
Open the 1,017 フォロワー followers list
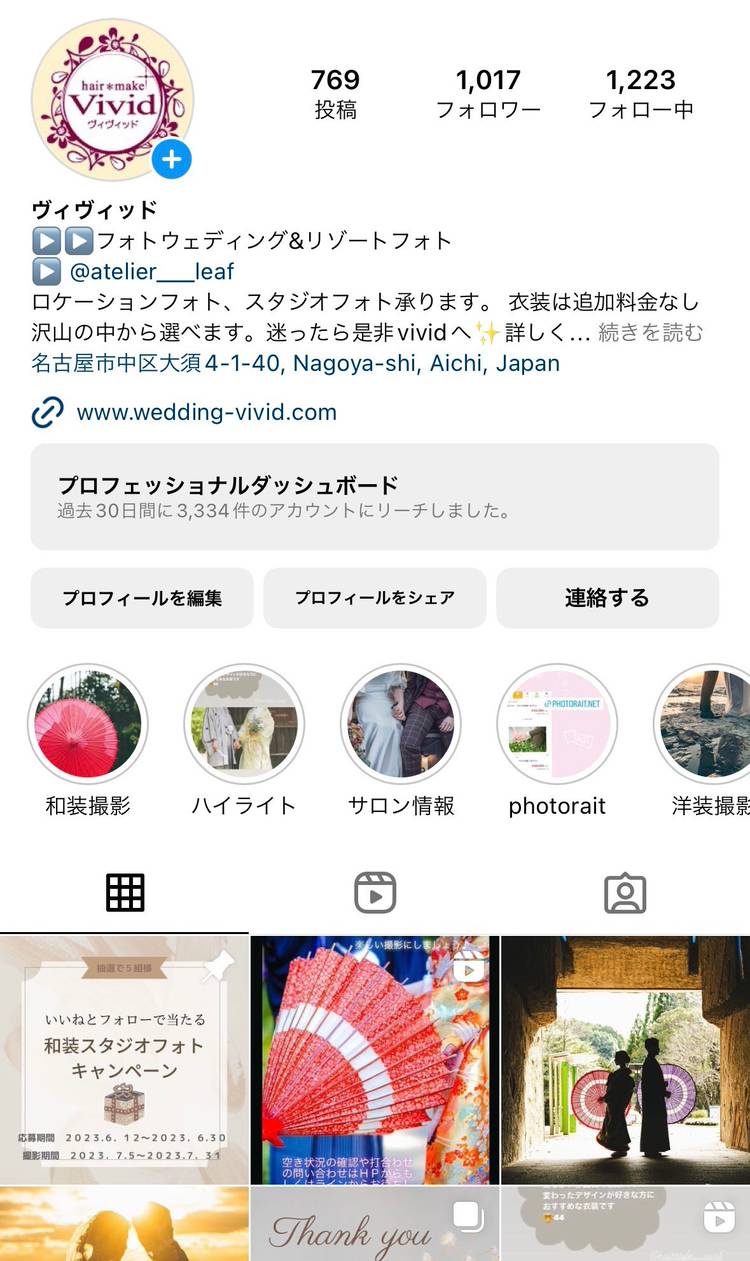pyautogui.click(x=488, y=93)
